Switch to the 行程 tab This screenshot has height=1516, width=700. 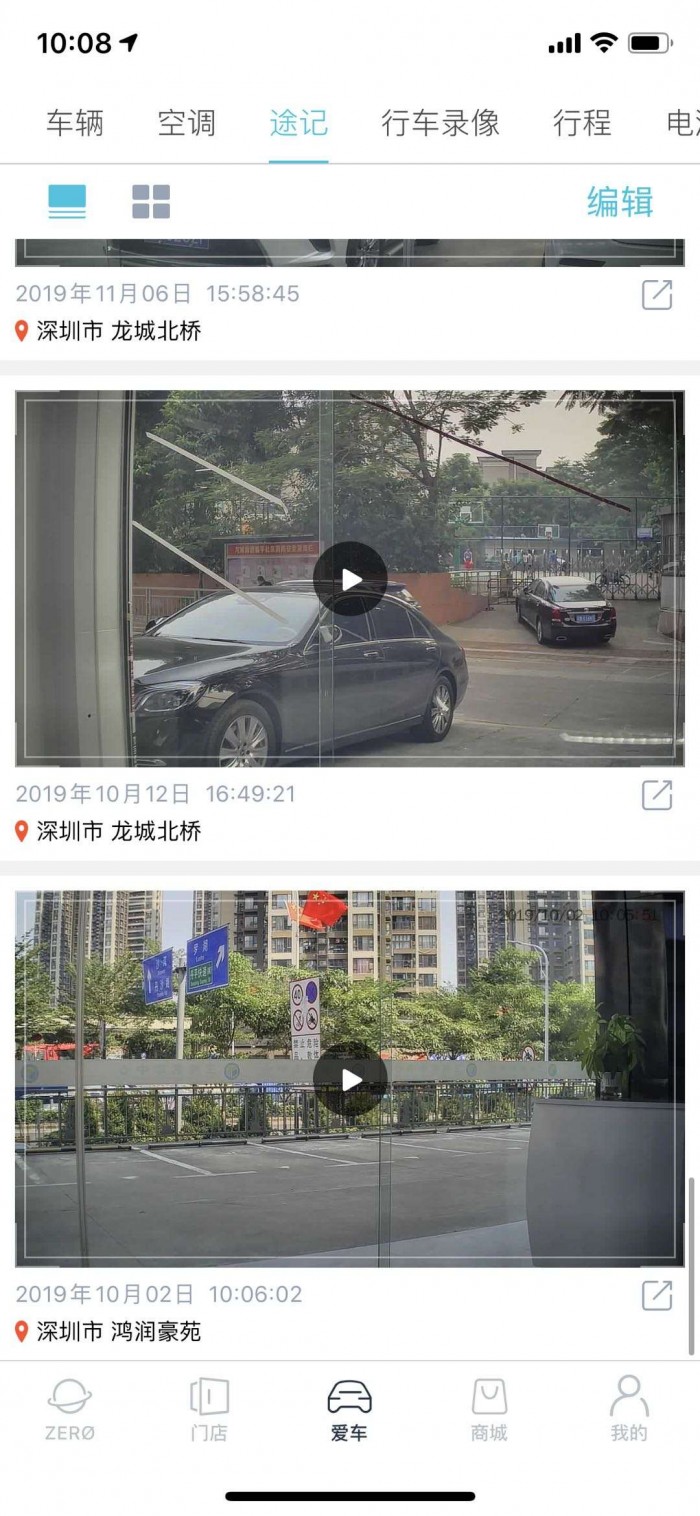[x=582, y=123]
